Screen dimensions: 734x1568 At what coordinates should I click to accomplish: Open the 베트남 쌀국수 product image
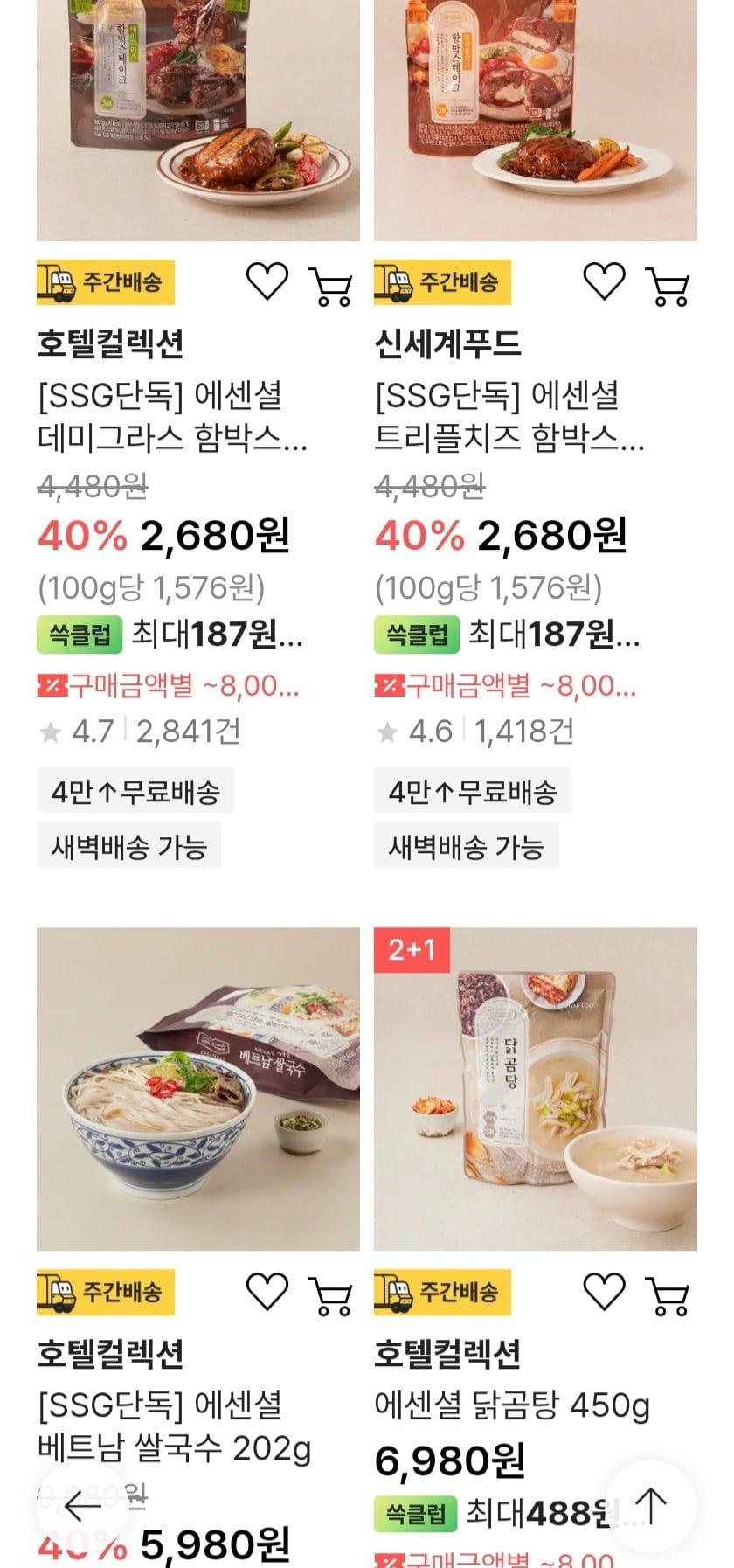198,1088
